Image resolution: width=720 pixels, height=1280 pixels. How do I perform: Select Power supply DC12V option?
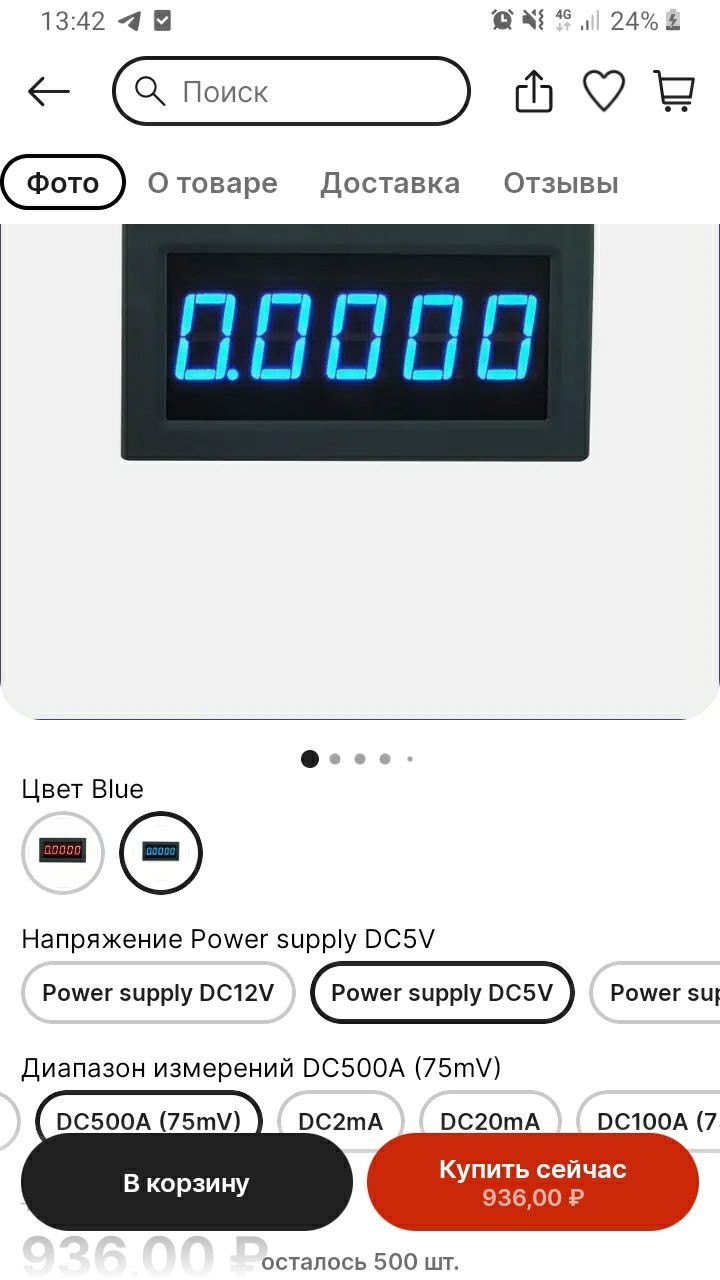[158, 993]
